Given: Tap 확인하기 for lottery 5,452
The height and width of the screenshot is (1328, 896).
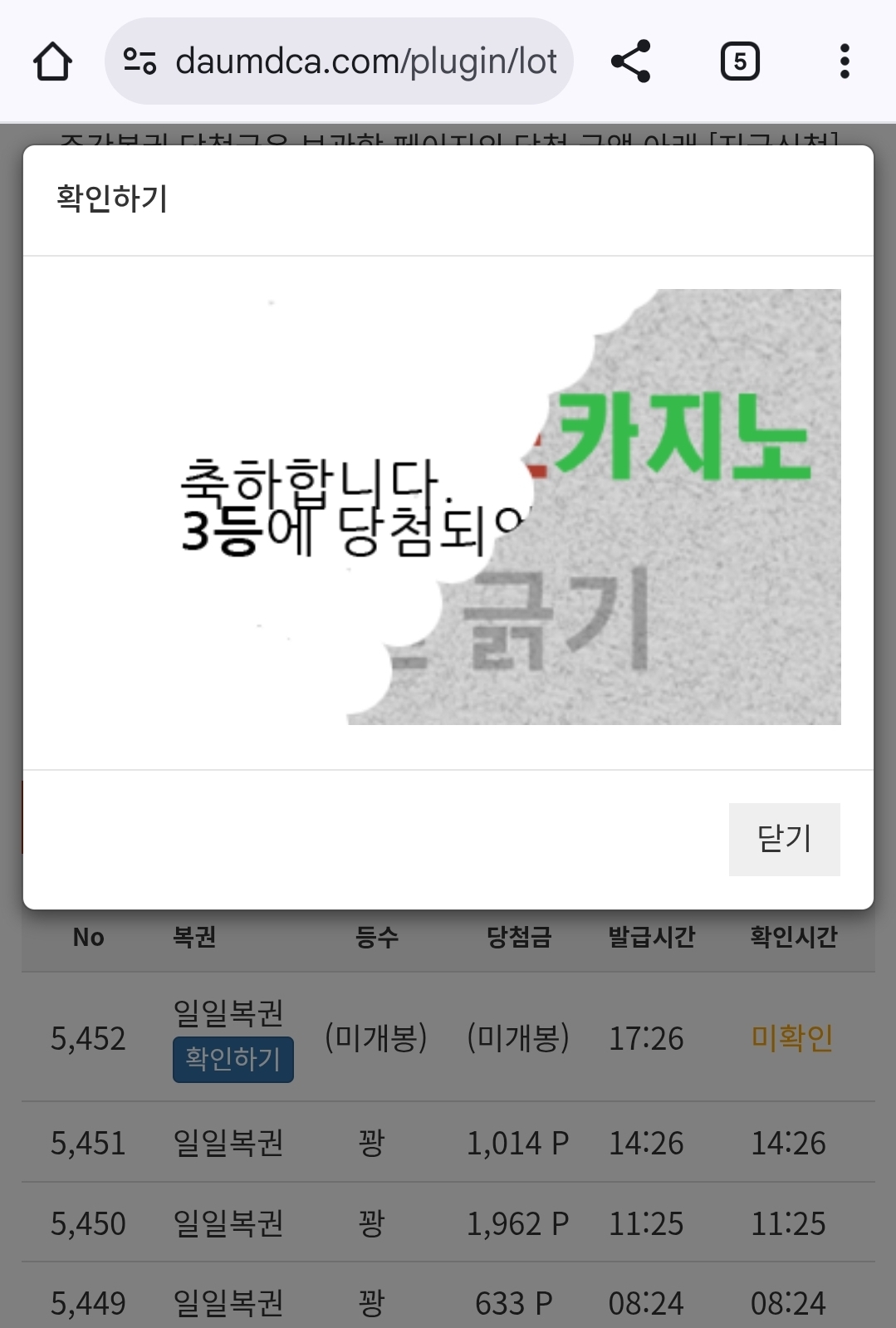Looking at the screenshot, I should (x=233, y=1059).
